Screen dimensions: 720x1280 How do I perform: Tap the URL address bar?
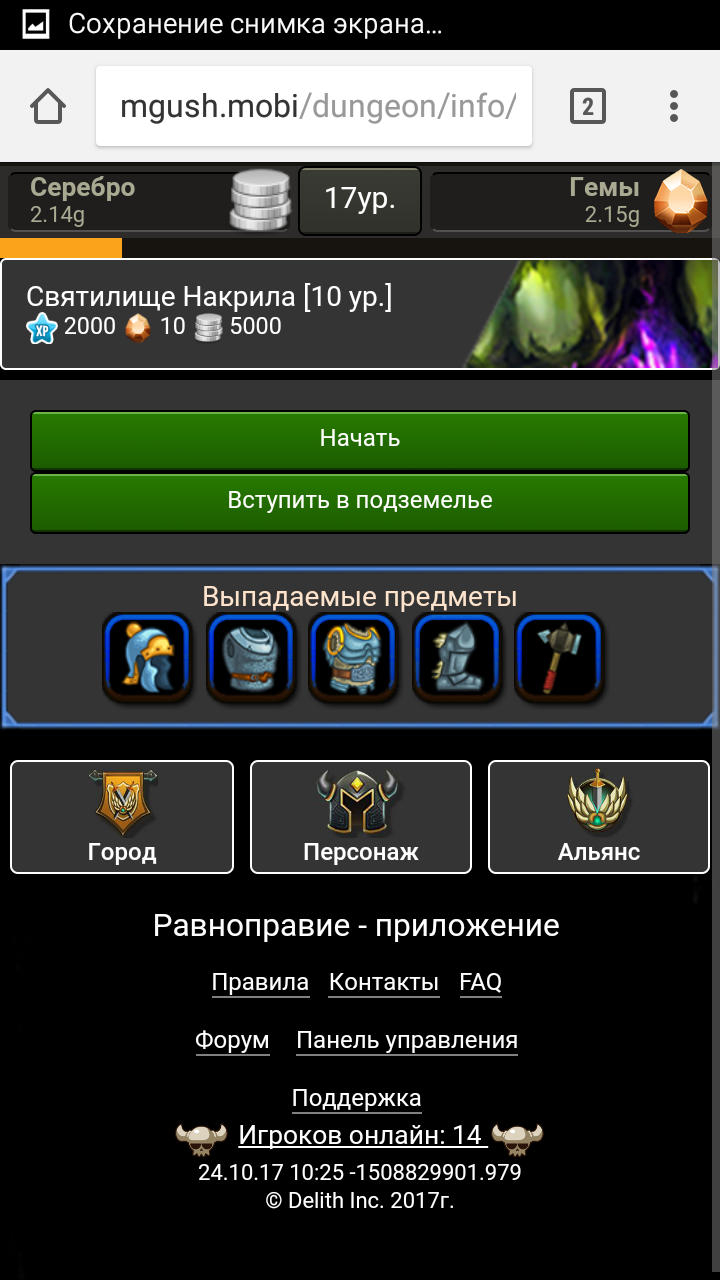tap(314, 106)
